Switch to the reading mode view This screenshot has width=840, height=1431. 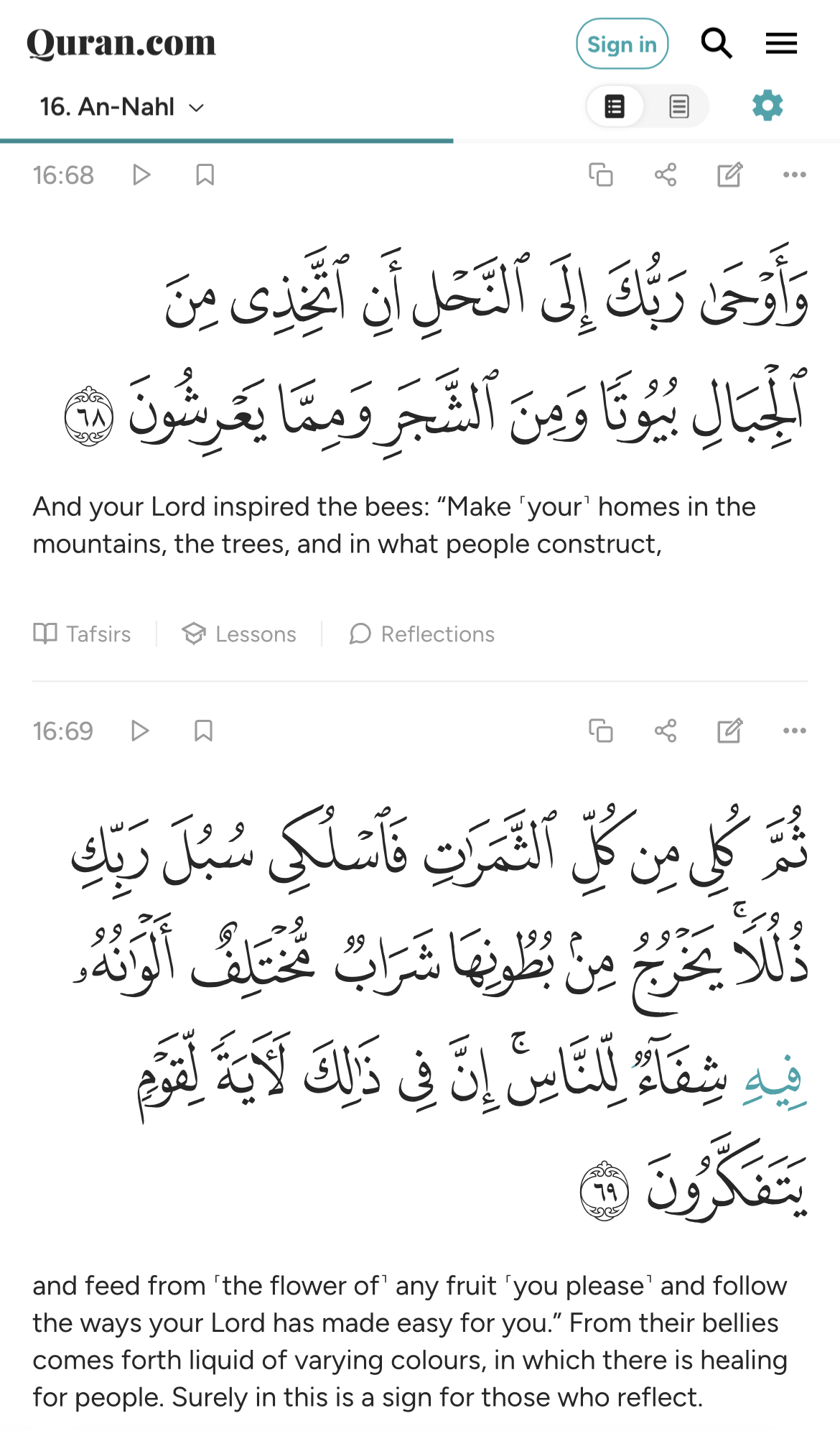678,106
